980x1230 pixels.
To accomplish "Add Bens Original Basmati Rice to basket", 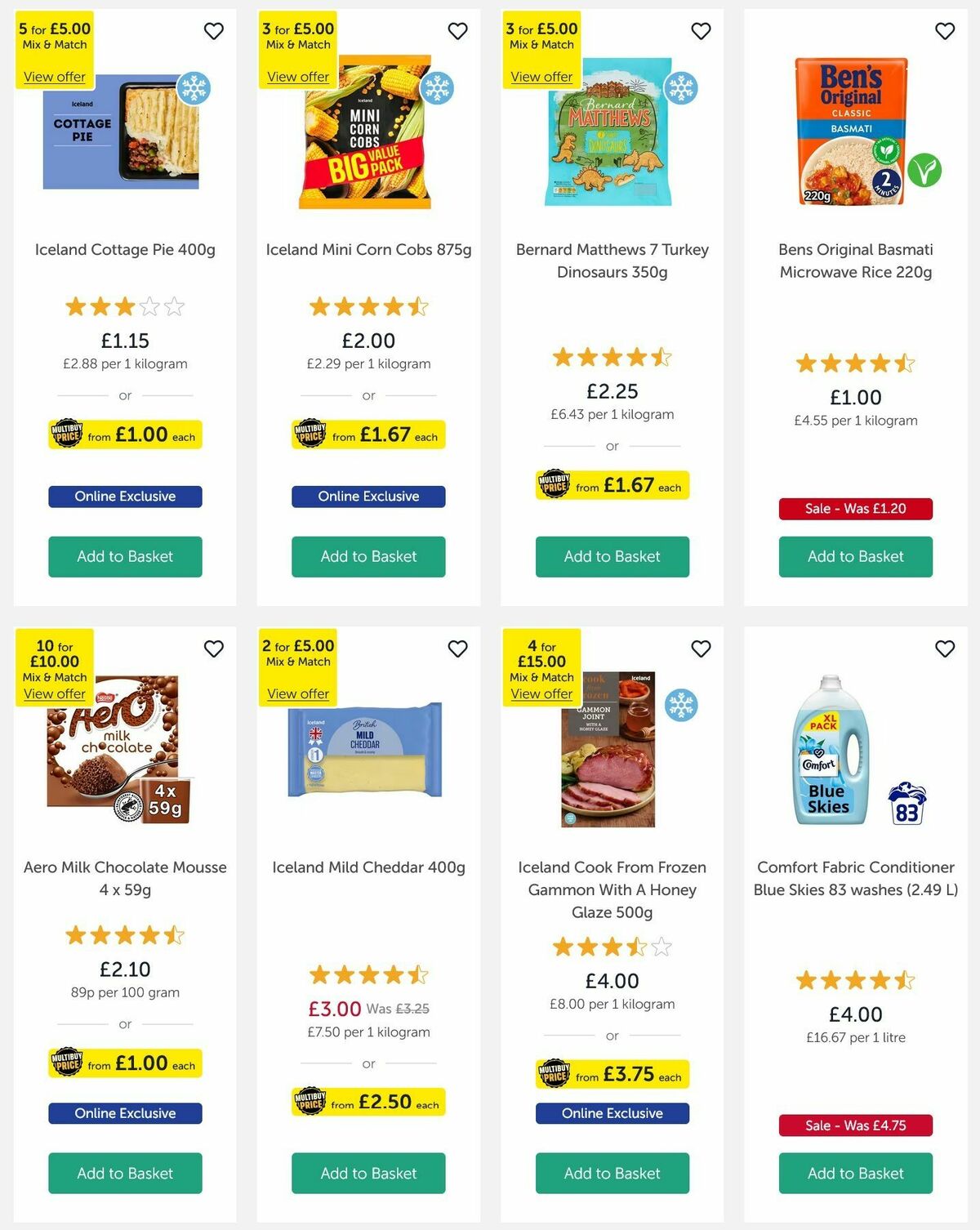I will [x=855, y=556].
